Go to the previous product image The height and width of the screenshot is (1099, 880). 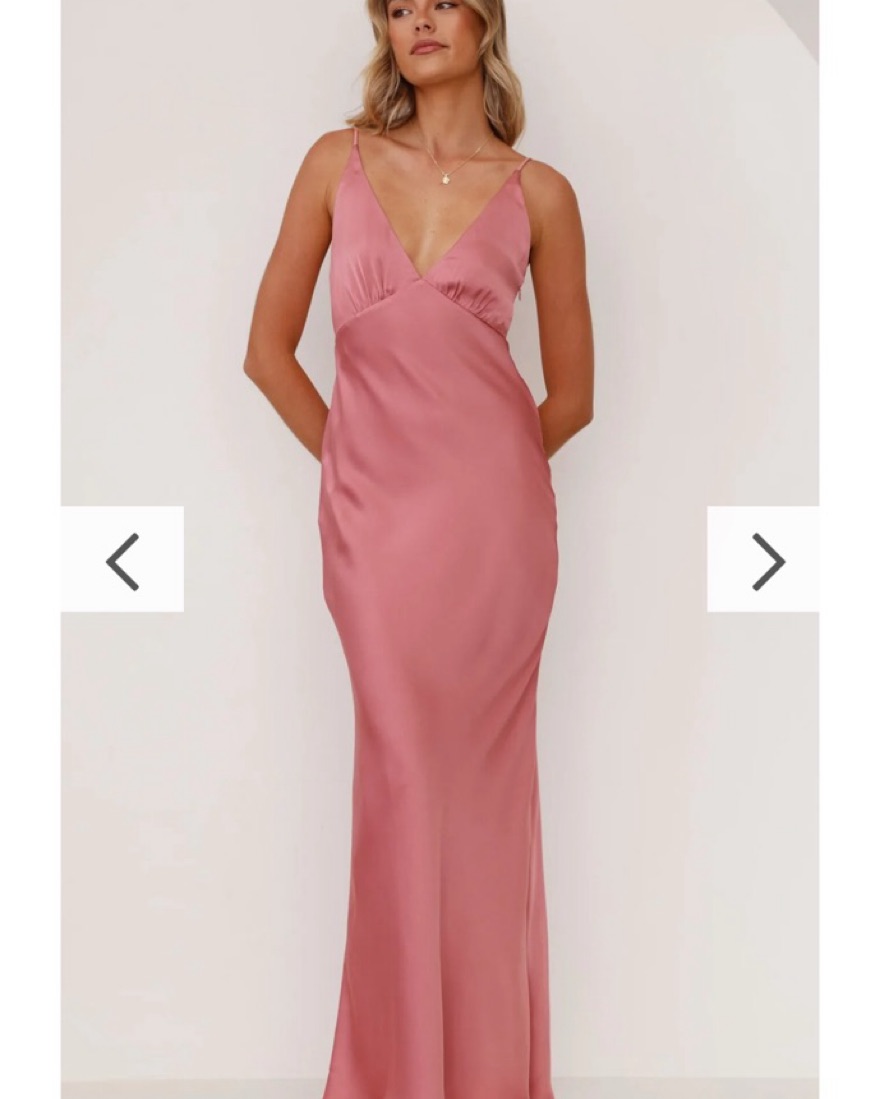pyautogui.click(x=122, y=560)
